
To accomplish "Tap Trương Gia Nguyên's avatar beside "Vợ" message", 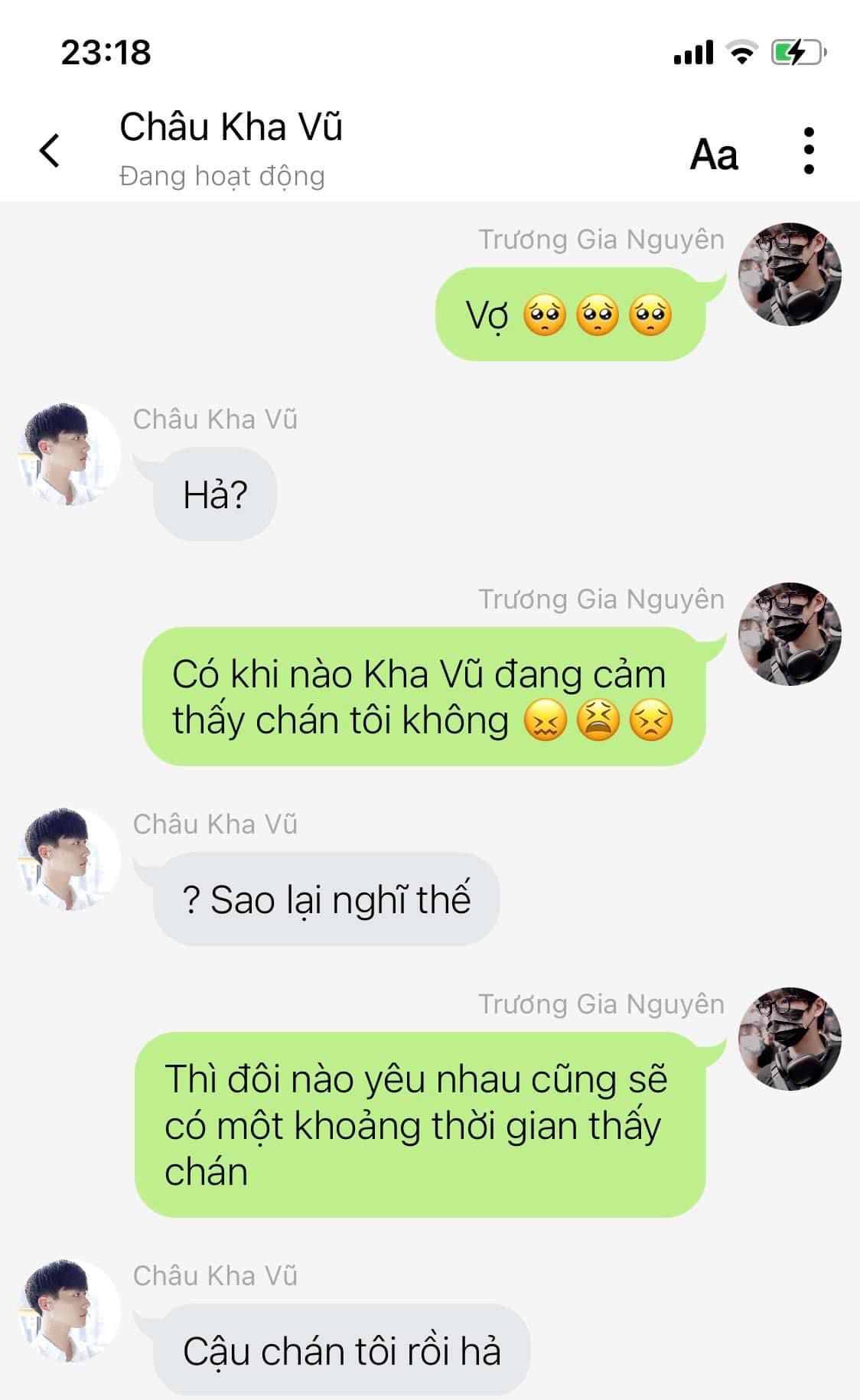I will (790, 275).
